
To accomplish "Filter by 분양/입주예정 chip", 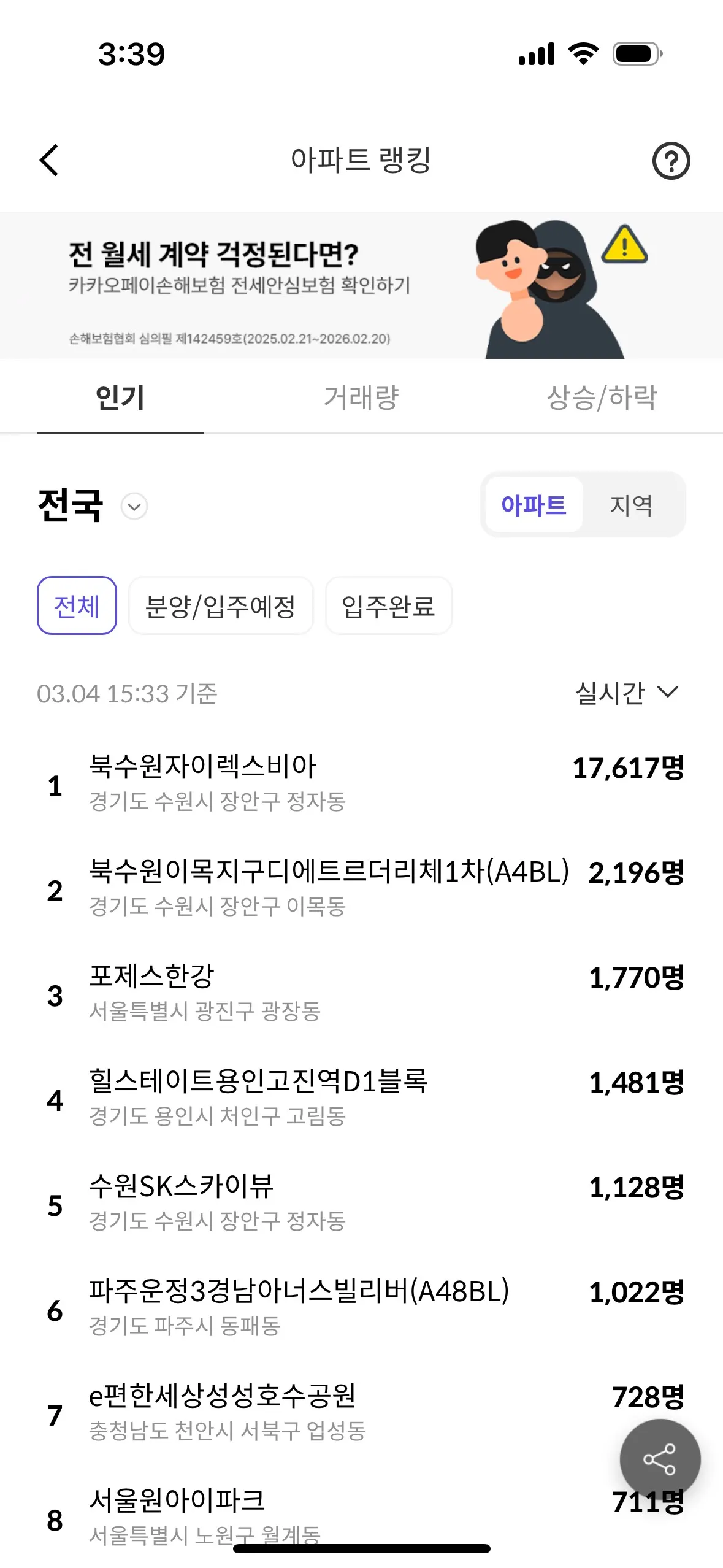I will 221,606.
